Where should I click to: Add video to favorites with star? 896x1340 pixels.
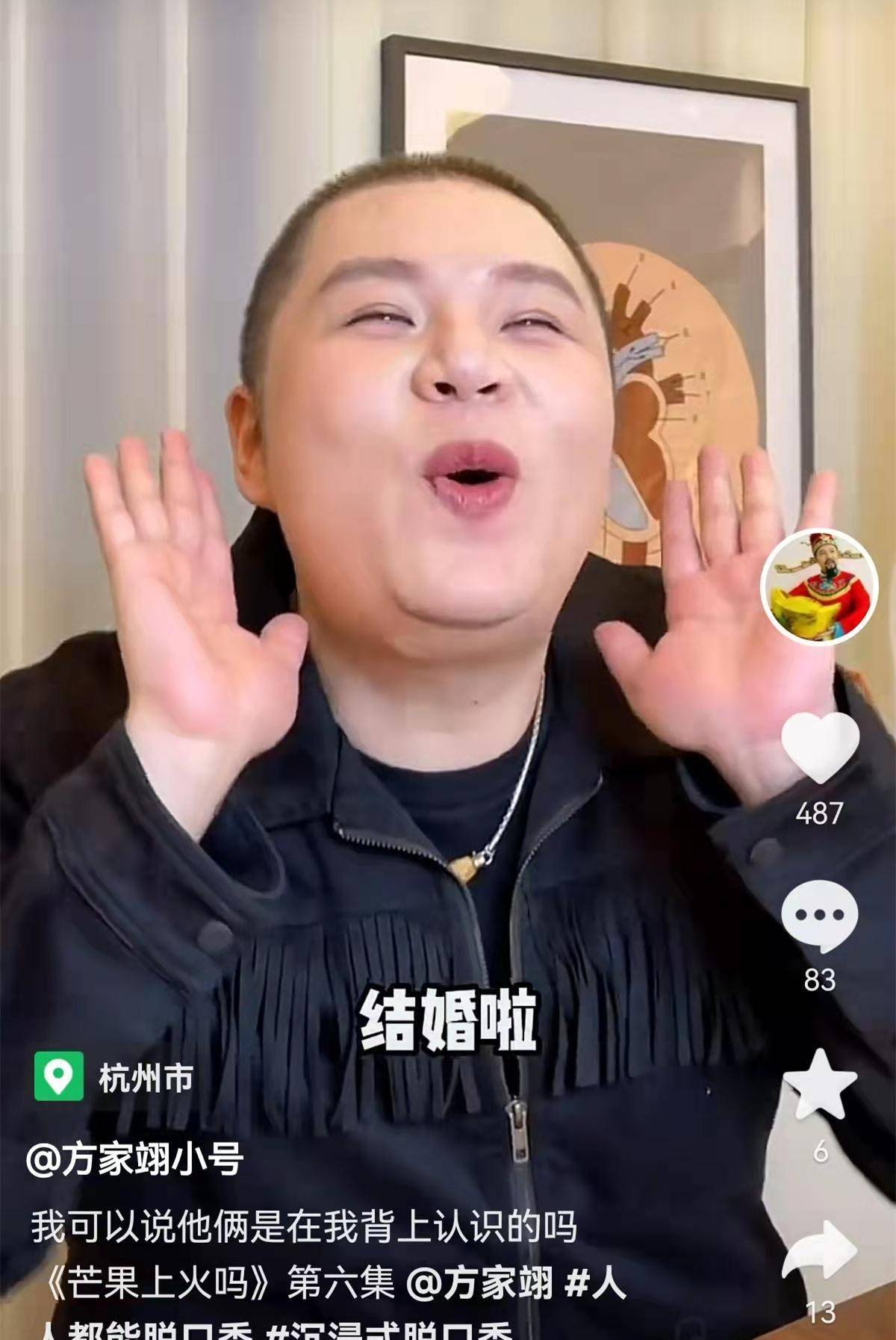[x=820, y=1085]
